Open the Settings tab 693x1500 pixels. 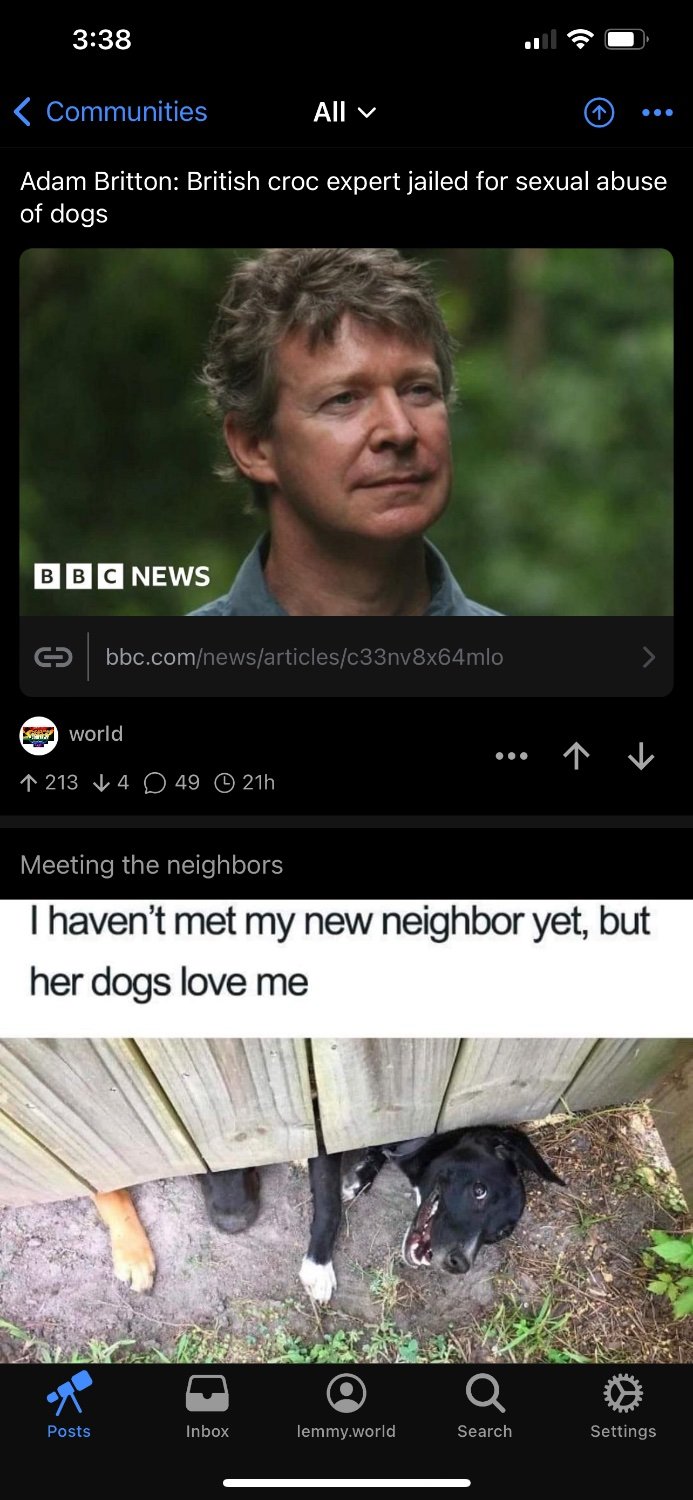point(623,1405)
